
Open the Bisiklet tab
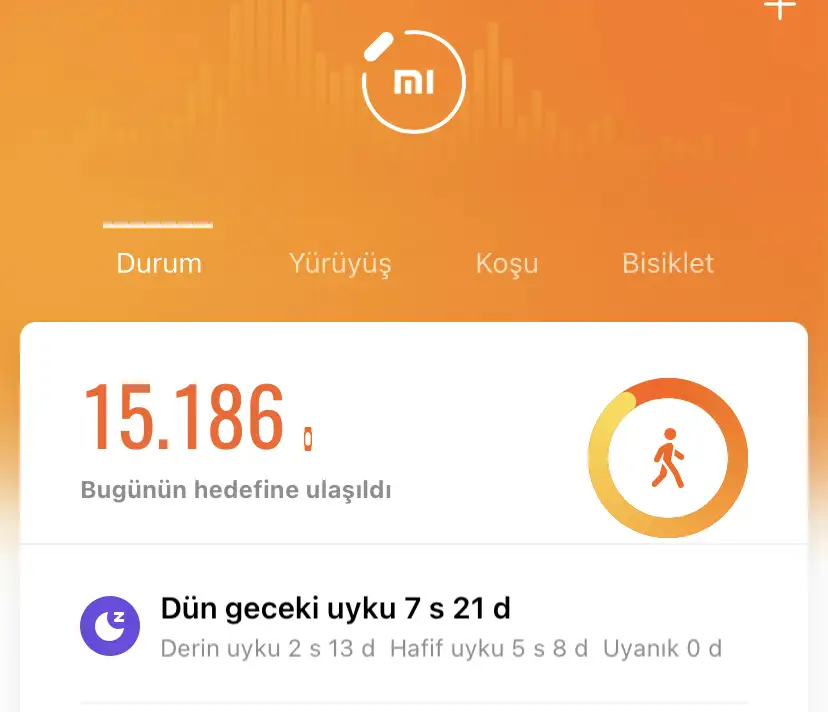click(668, 263)
